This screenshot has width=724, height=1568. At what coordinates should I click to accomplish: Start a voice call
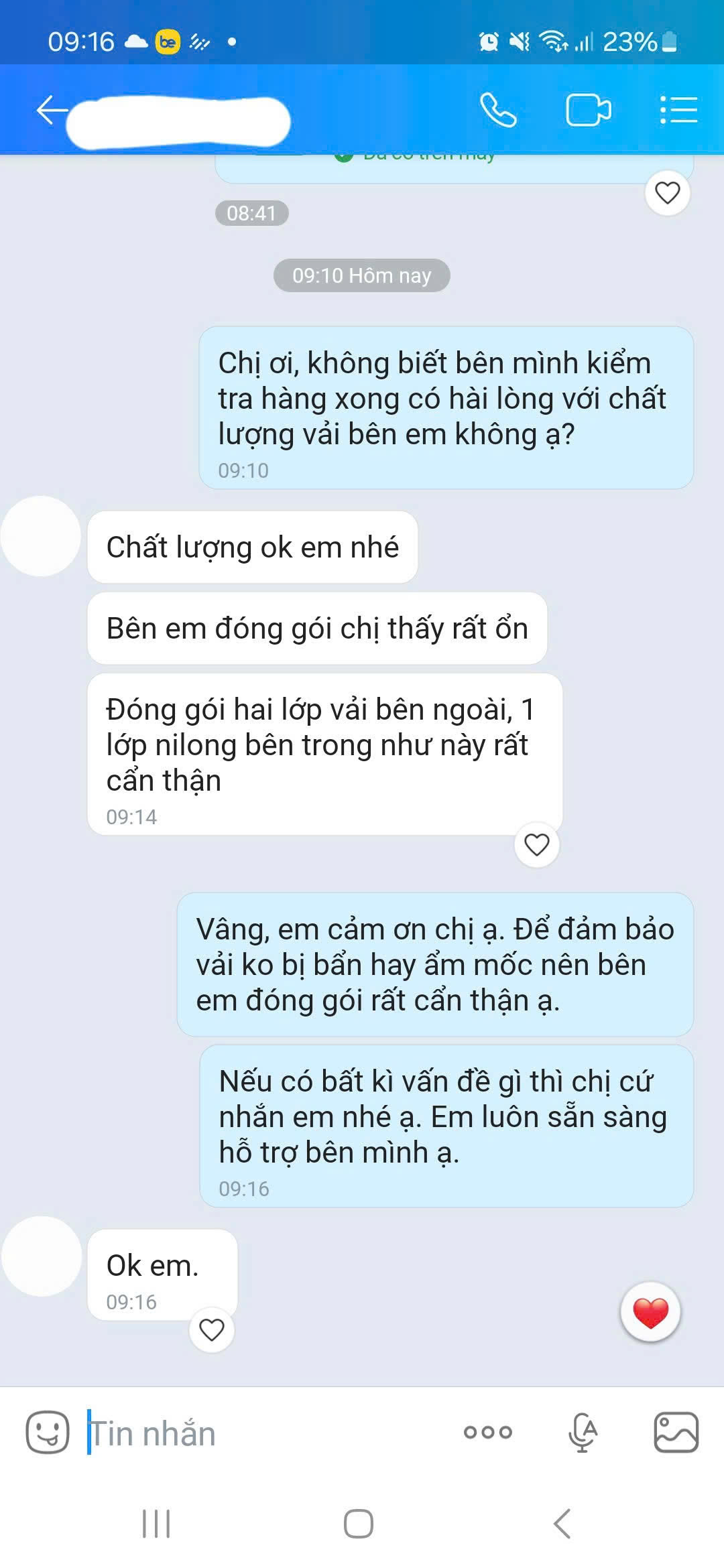(x=498, y=111)
